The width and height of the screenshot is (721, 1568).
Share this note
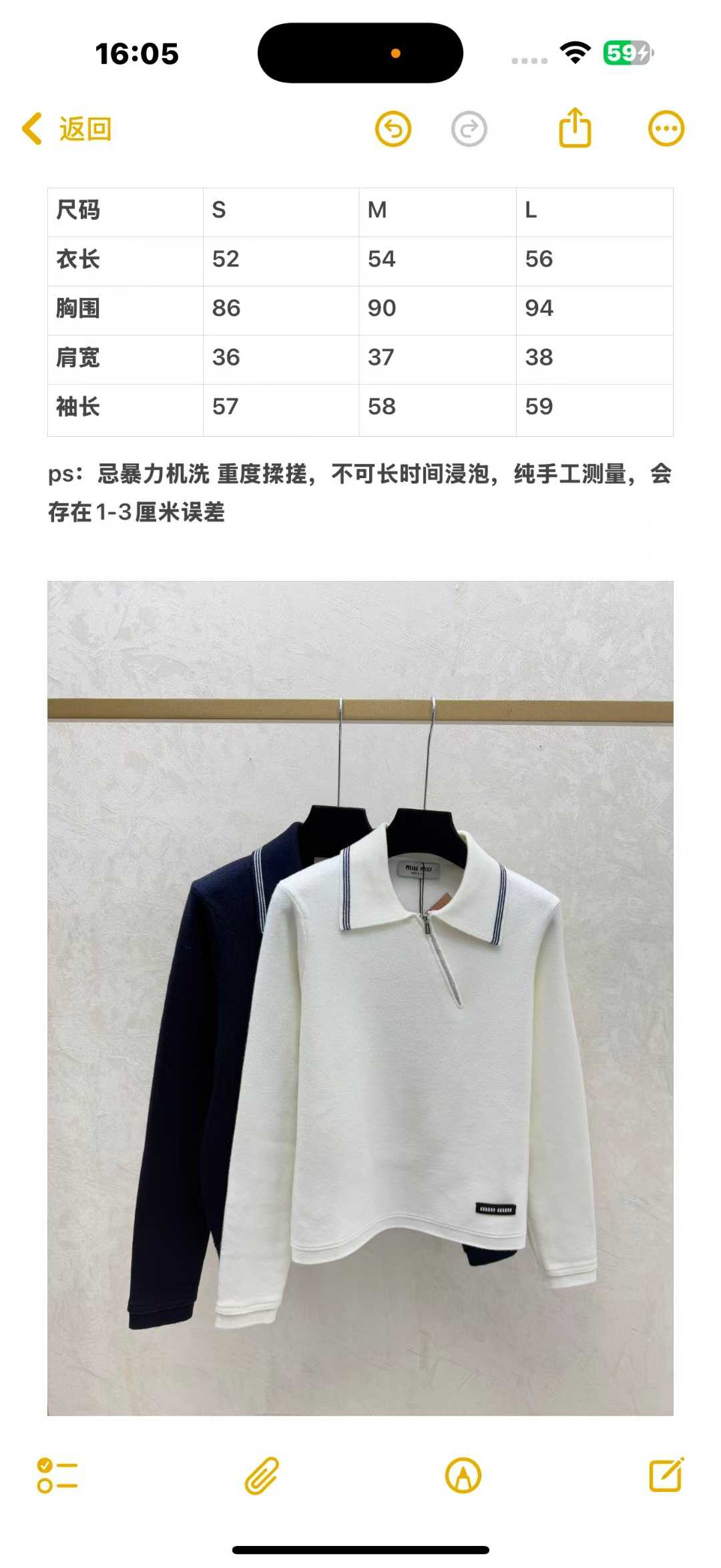[575, 128]
